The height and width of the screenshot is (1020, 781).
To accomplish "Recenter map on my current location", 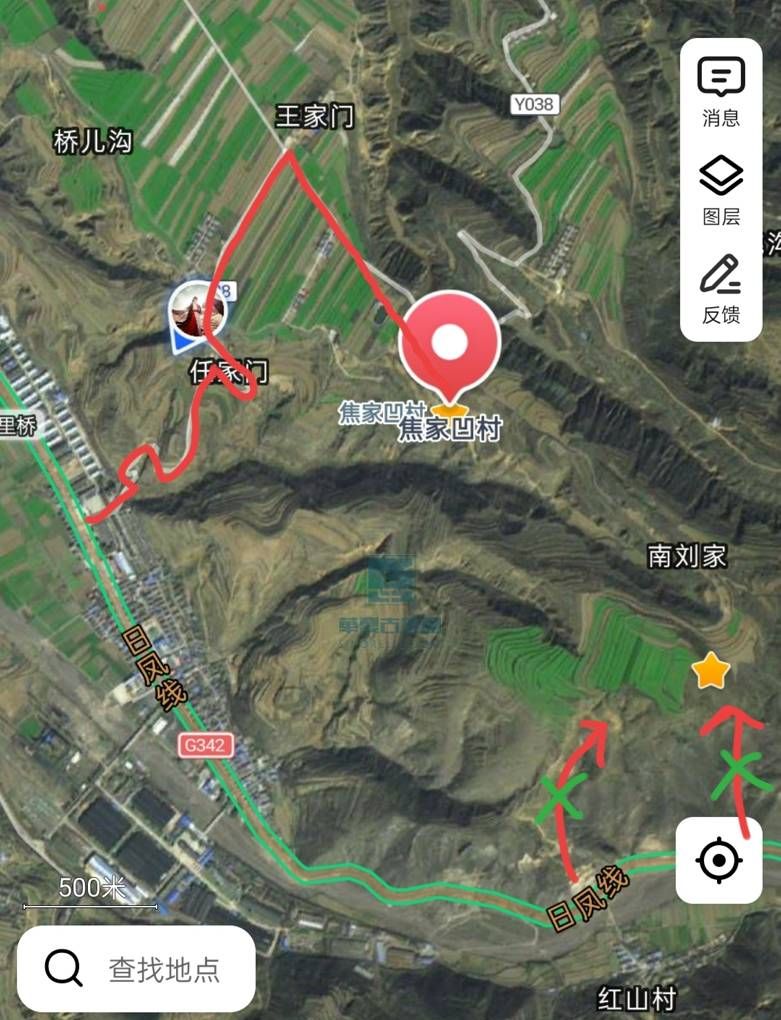I will click(719, 860).
